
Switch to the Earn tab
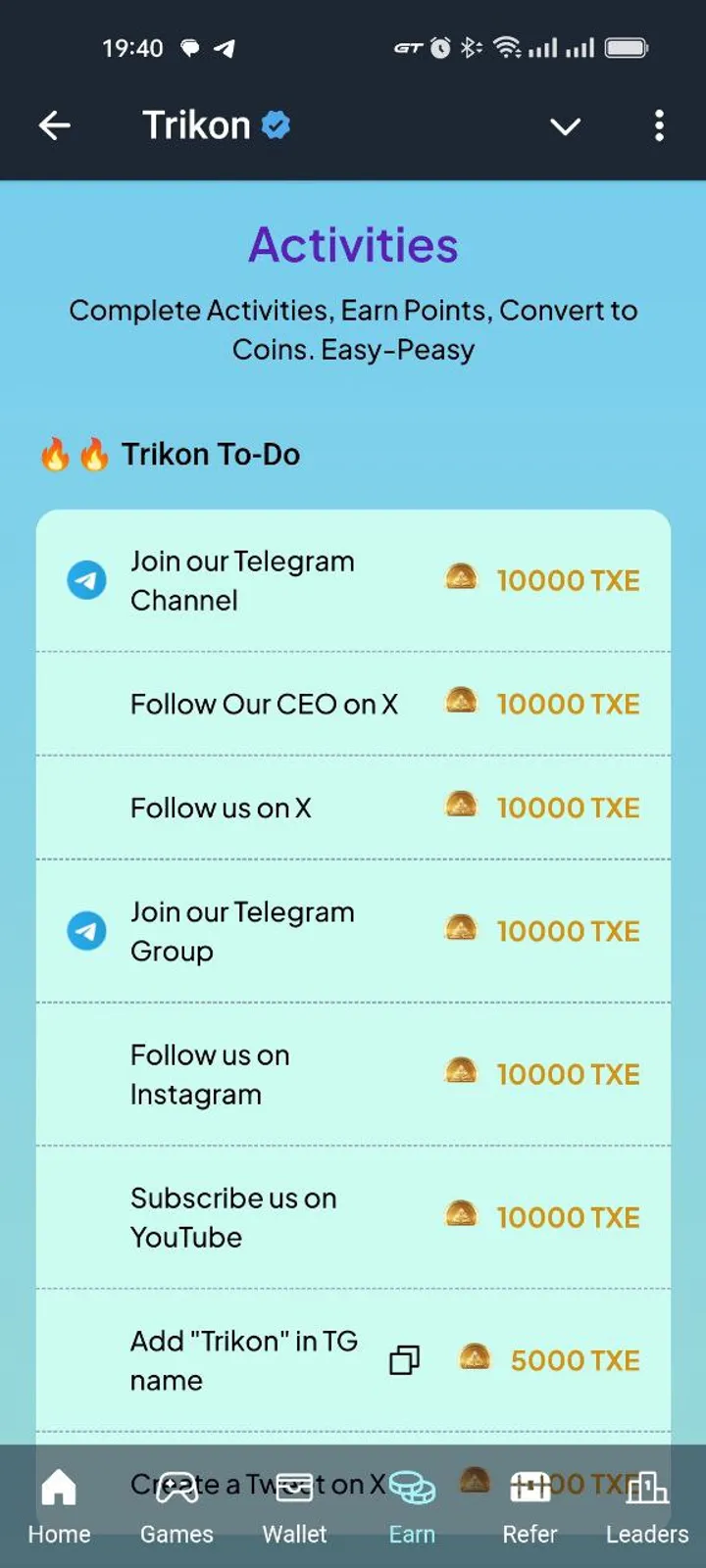tap(412, 1509)
